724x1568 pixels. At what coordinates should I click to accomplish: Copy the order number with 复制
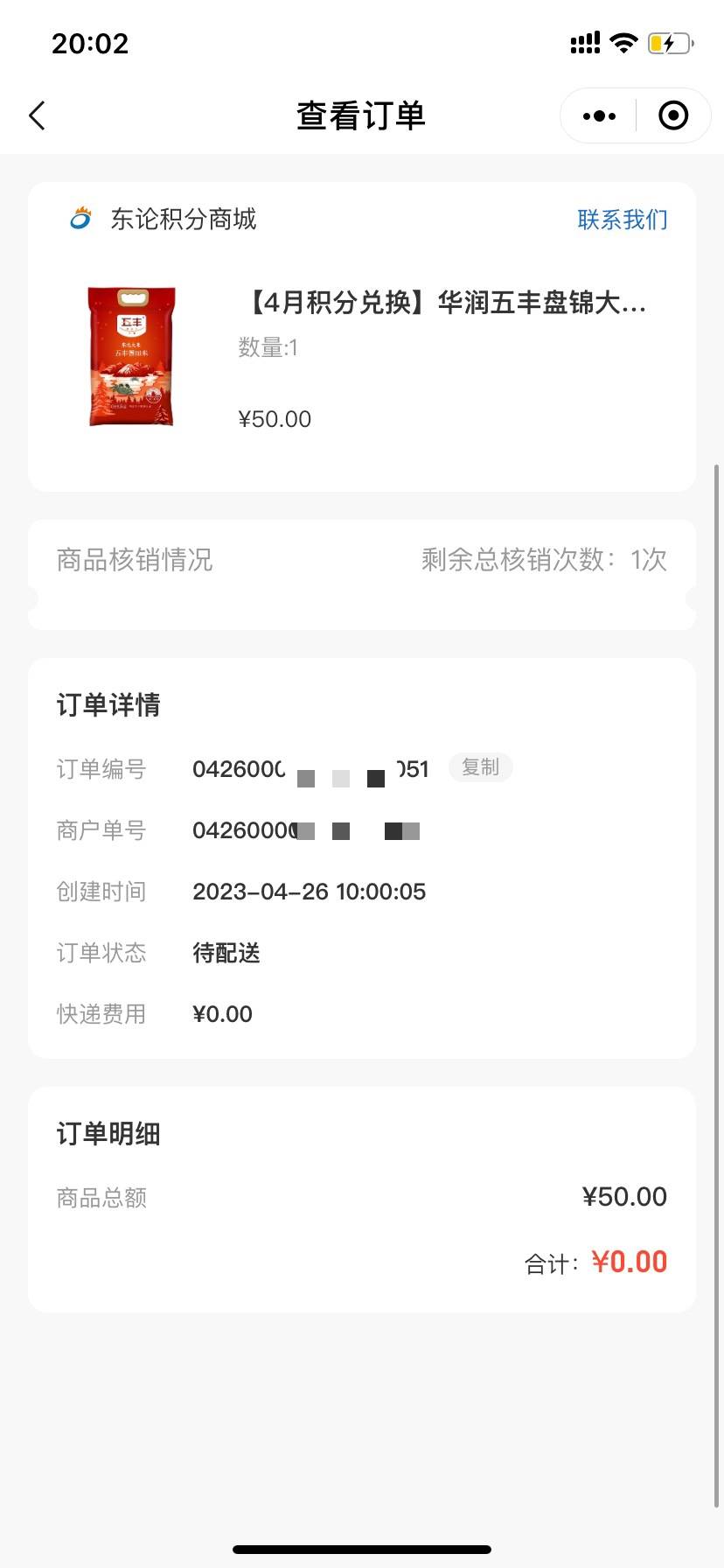pyautogui.click(x=480, y=767)
